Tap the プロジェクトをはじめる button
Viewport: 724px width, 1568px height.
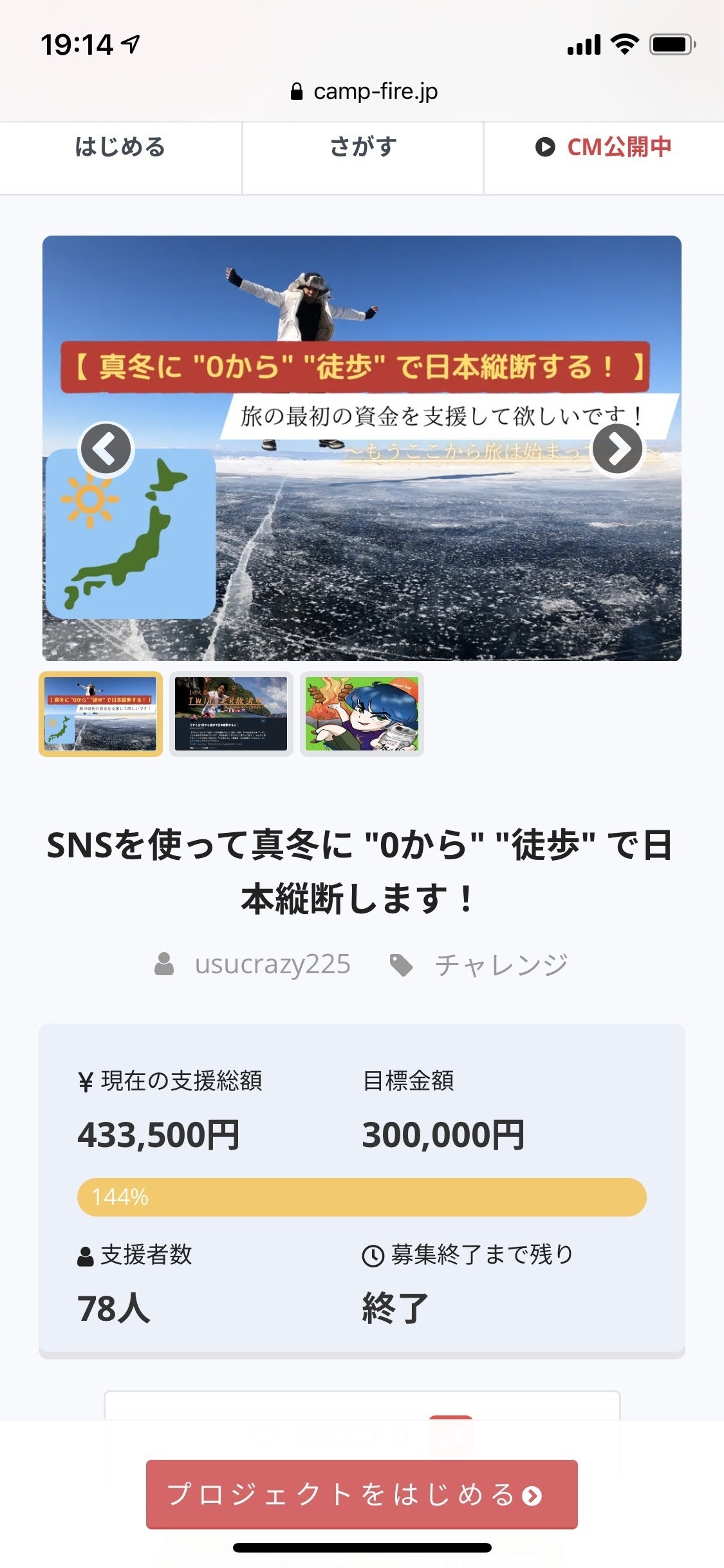point(362,1494)
